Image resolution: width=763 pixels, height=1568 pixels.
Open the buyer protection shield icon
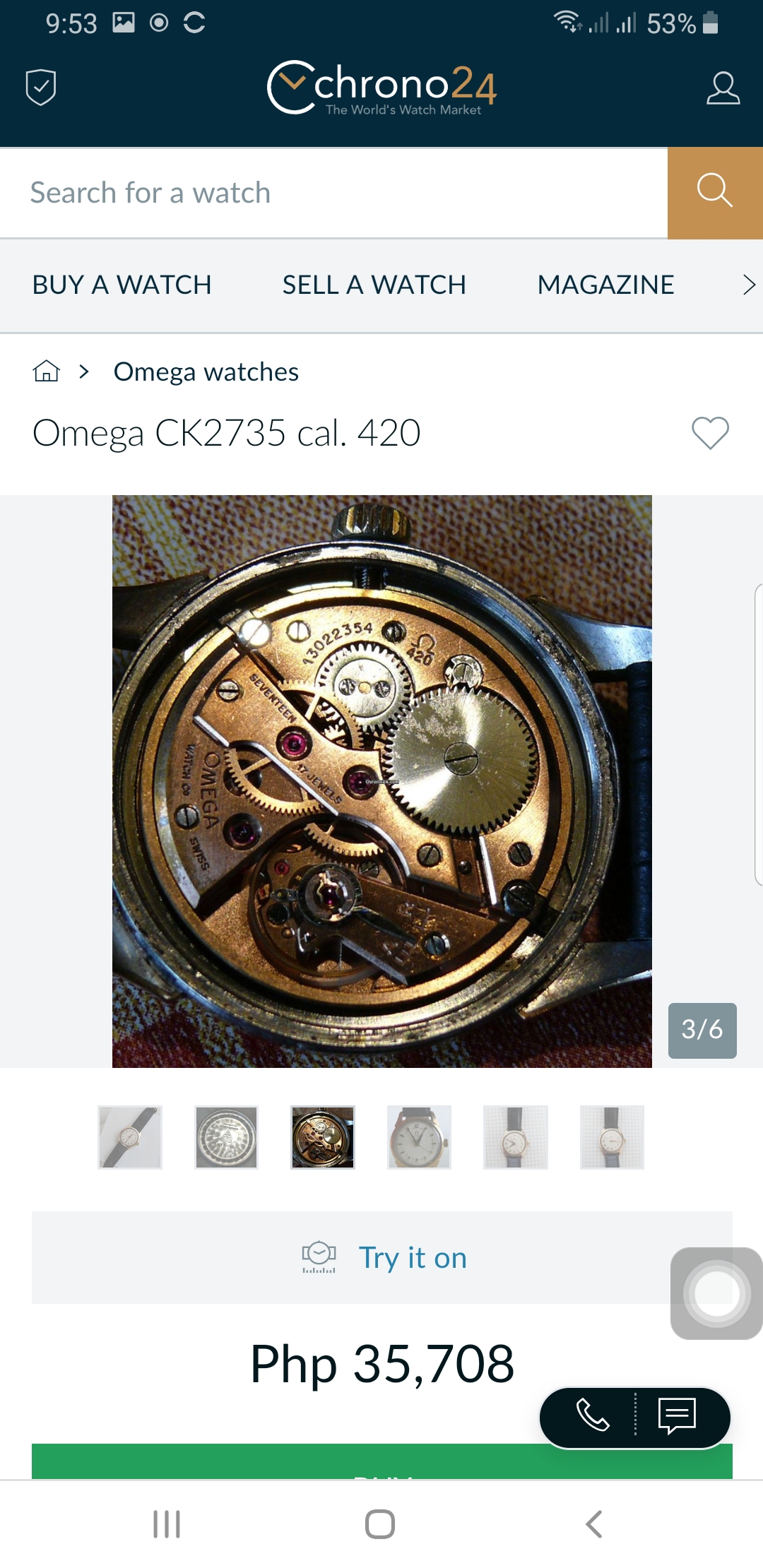point(40,87)
